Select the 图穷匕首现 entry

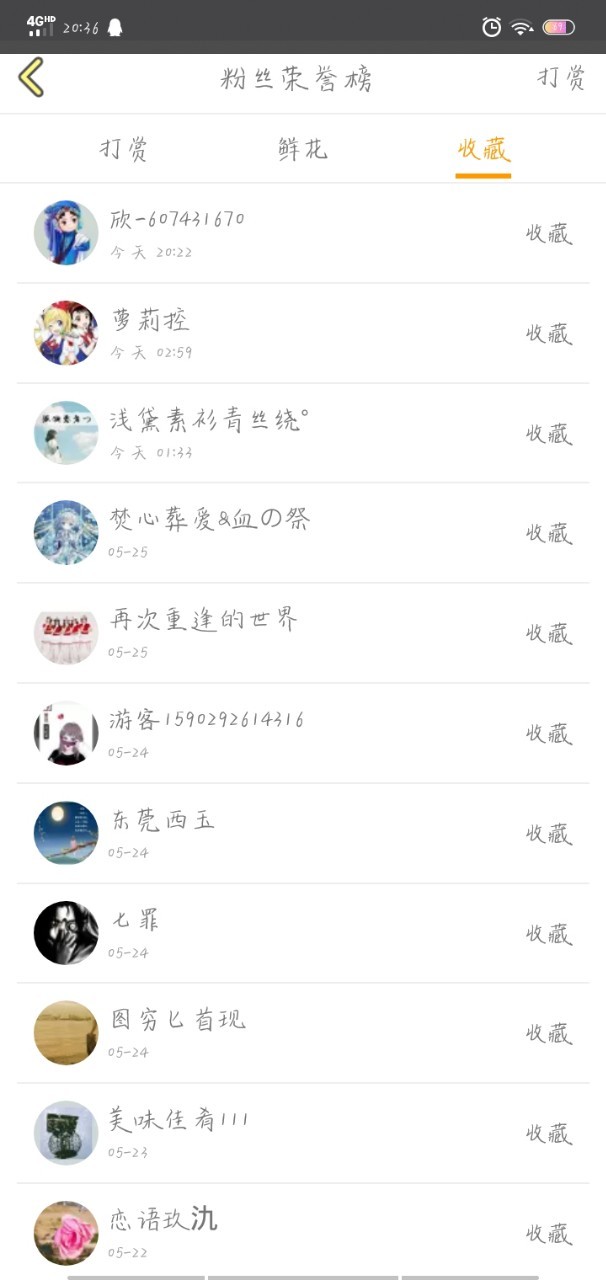[178, 1020]
